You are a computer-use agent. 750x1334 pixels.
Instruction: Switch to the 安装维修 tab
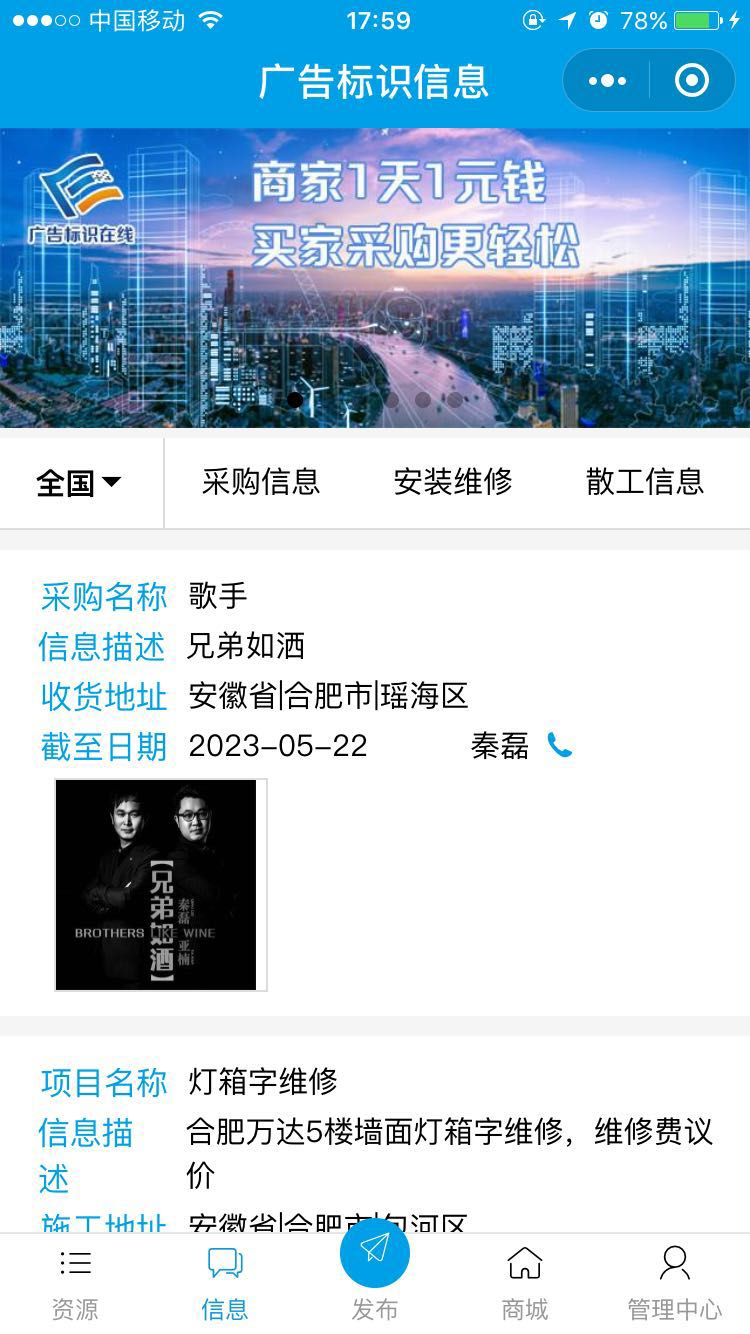[x=453, y=482]
